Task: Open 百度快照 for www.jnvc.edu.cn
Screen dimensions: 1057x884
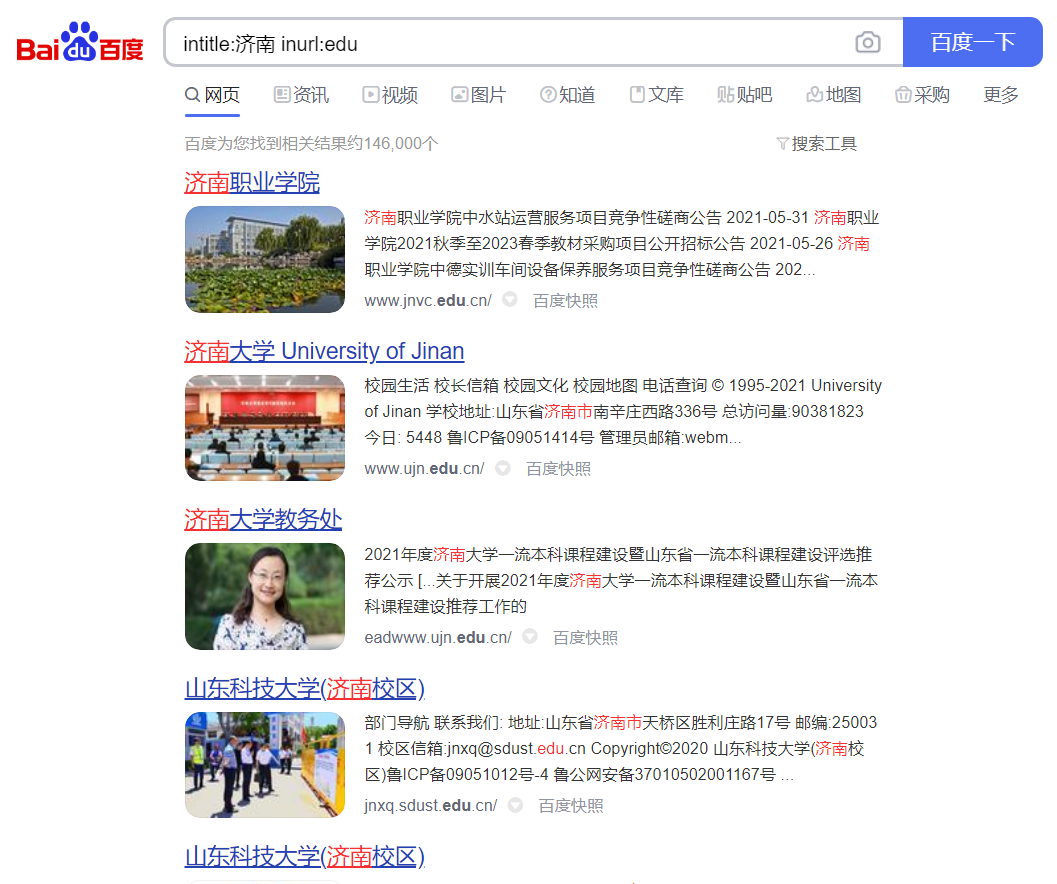Action: [565, 301]
